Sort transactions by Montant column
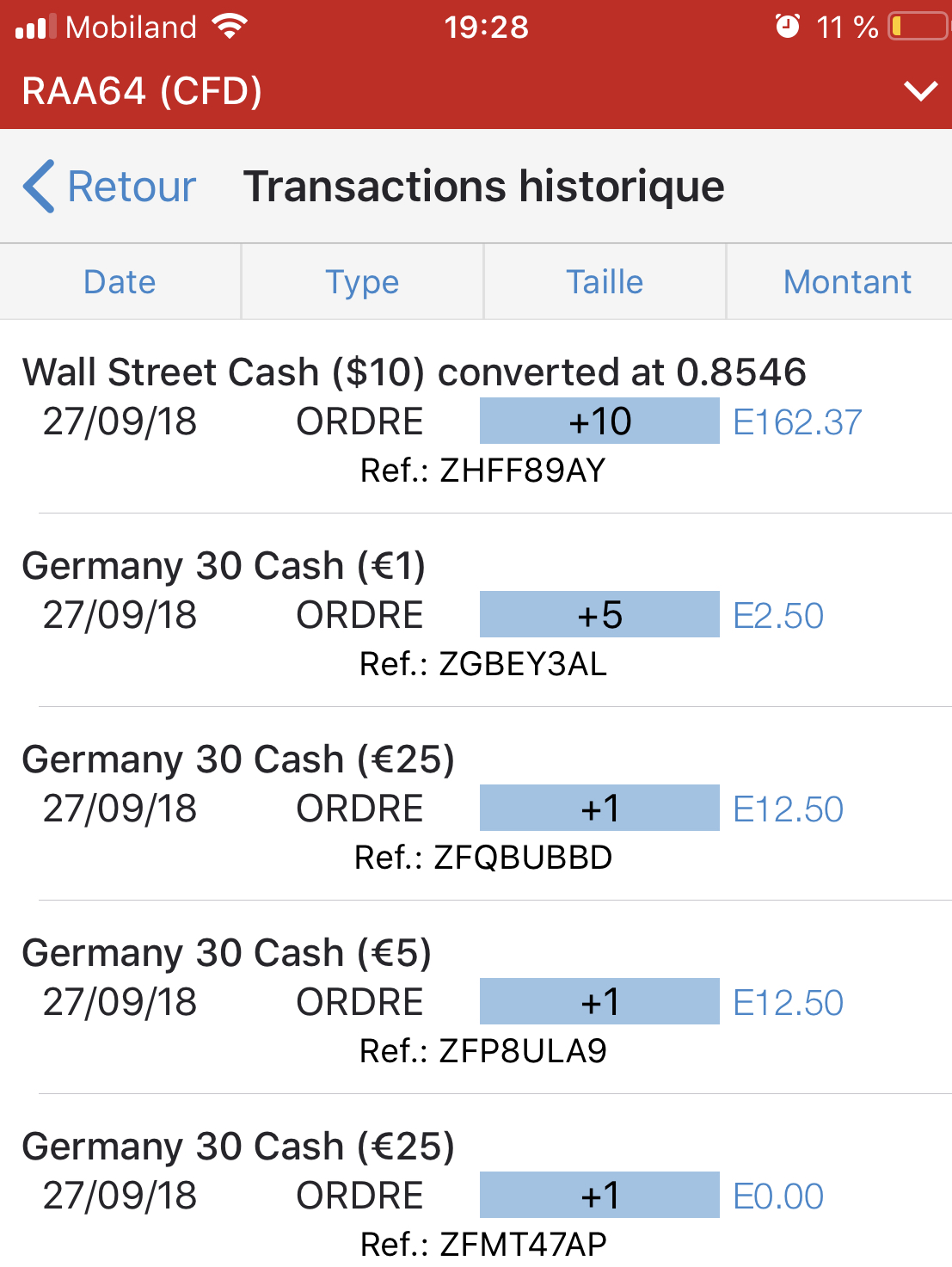 coord(847,282)
